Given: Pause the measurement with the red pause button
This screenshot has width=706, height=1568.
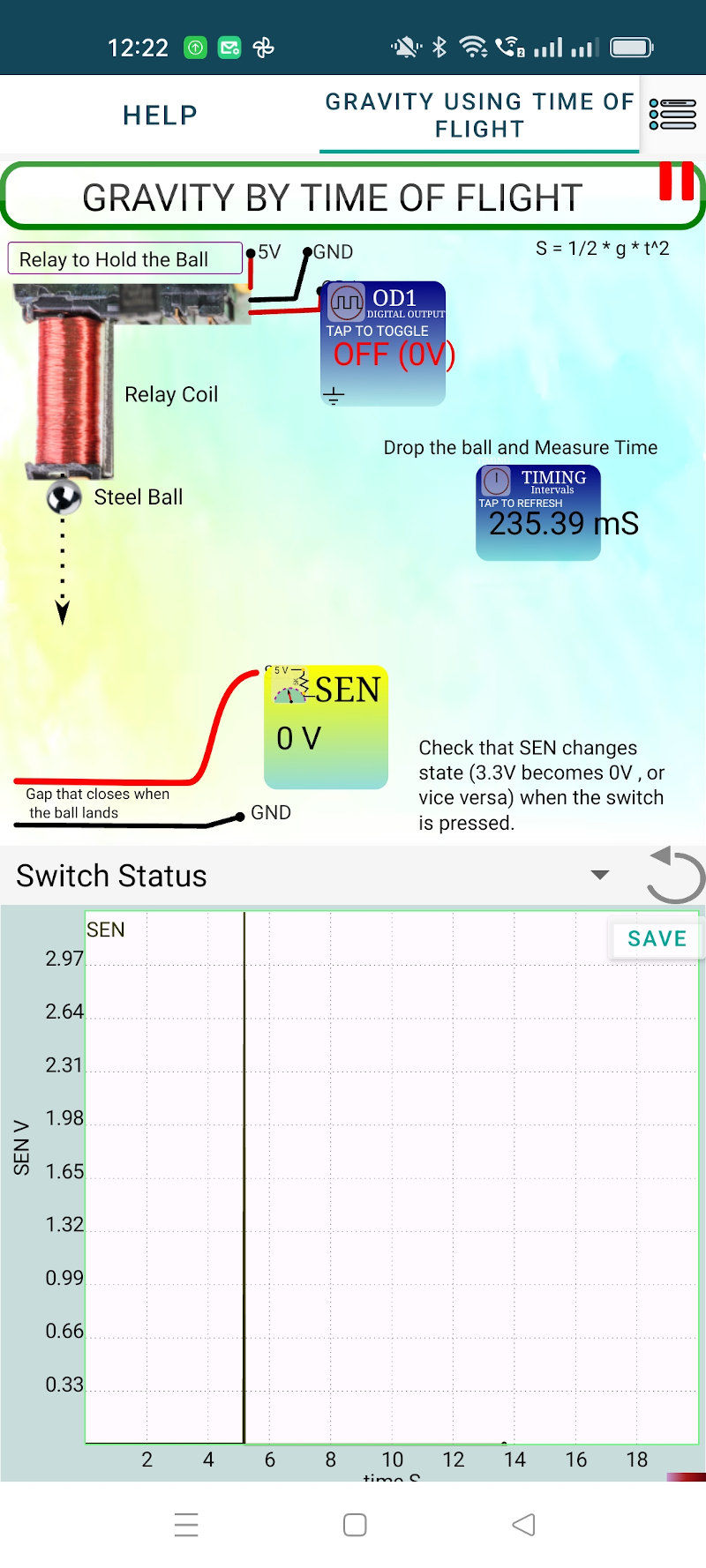Looking at the screenshot, I should [676, 181].
